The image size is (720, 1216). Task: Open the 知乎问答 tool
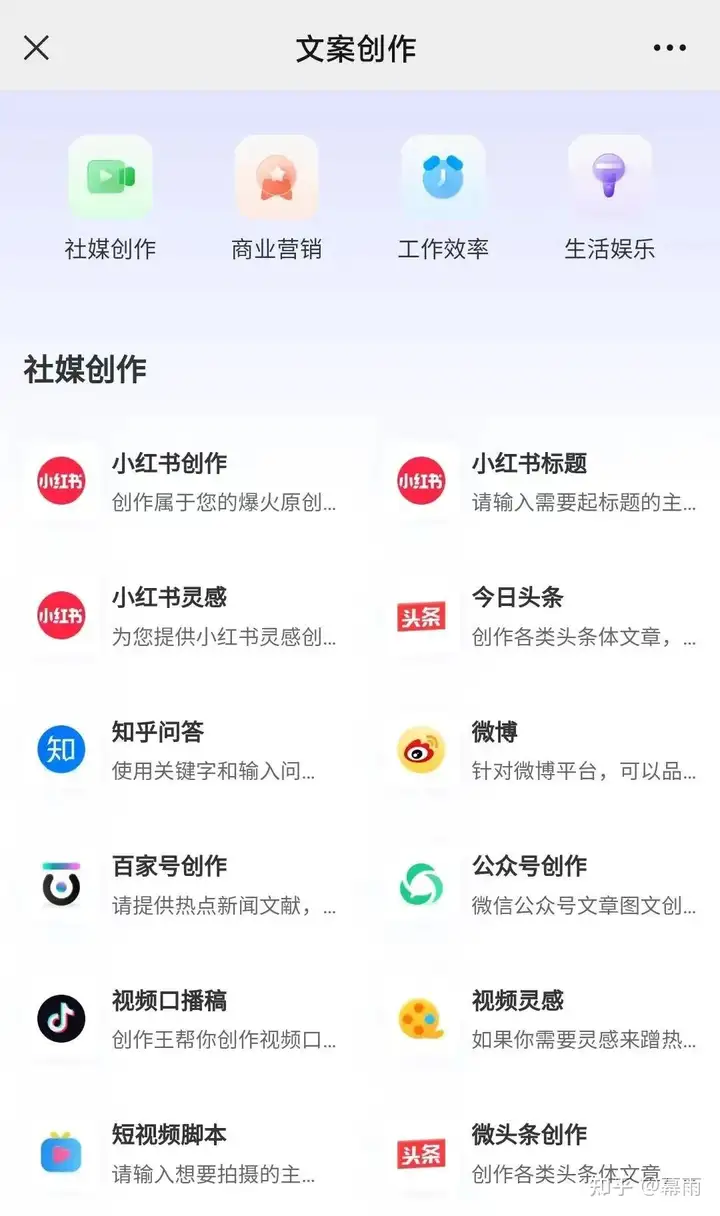coord(185,750)
